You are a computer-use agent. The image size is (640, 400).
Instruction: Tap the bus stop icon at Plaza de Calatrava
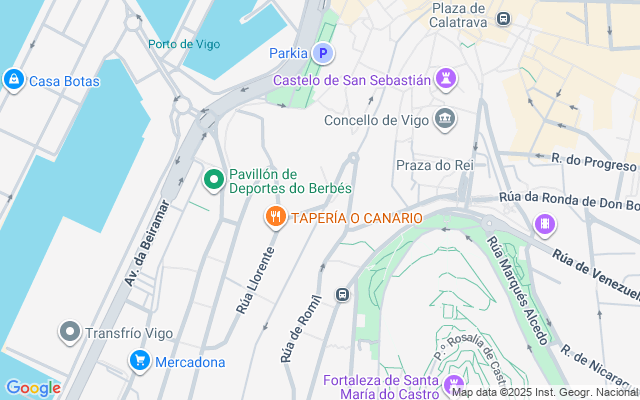504,18
